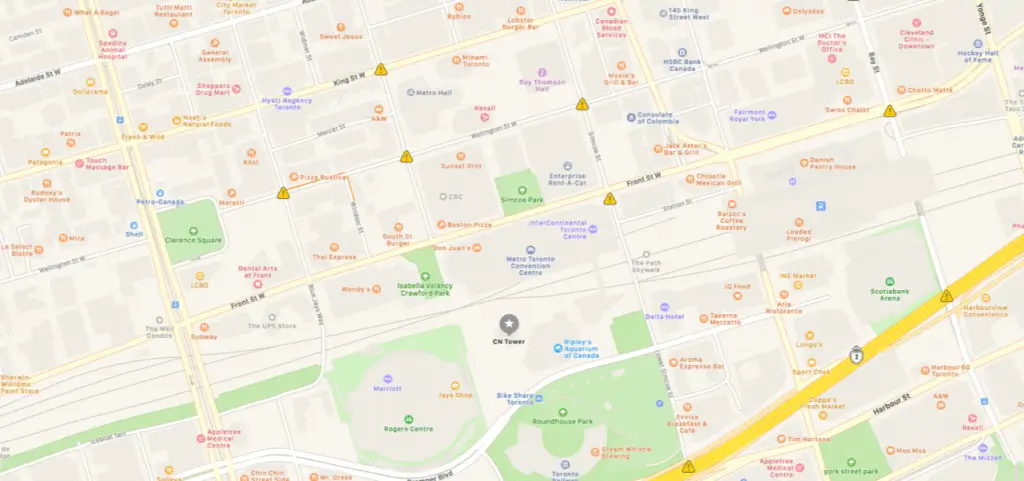Open the Boston Pizza restaurant pin
The width and height of the screenshot is (1024, 481).
442,224
